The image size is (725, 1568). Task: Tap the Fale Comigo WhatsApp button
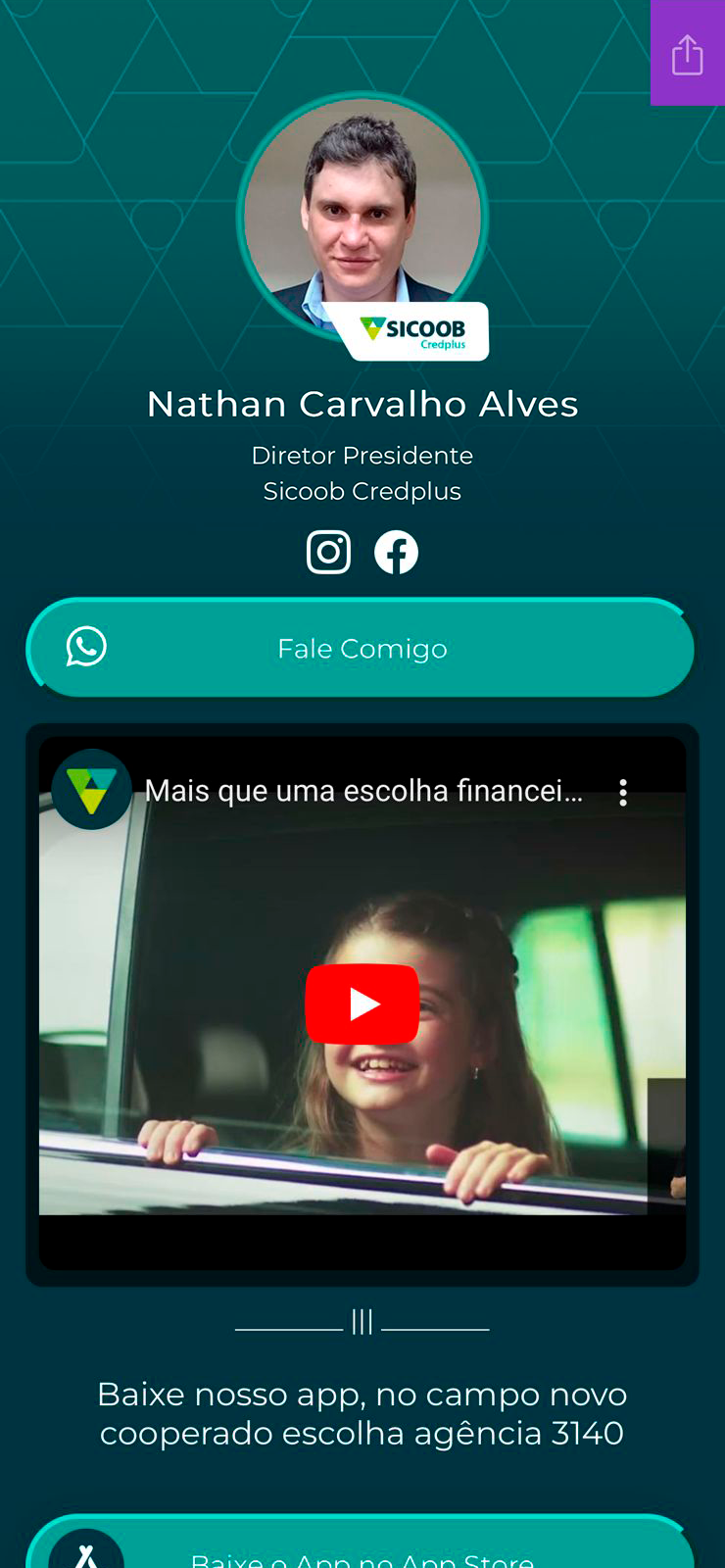tap(361, 648)
